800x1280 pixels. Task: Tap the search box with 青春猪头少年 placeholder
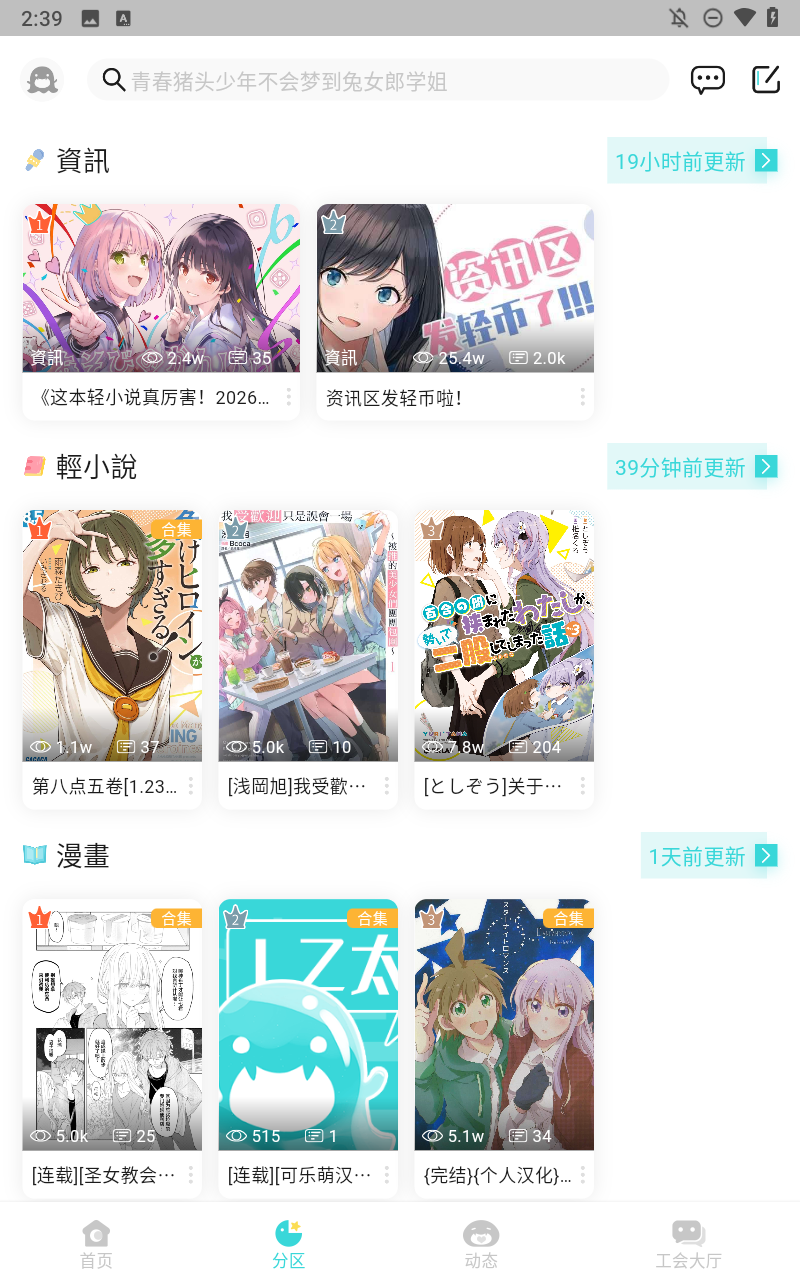(x=378, y=80)
